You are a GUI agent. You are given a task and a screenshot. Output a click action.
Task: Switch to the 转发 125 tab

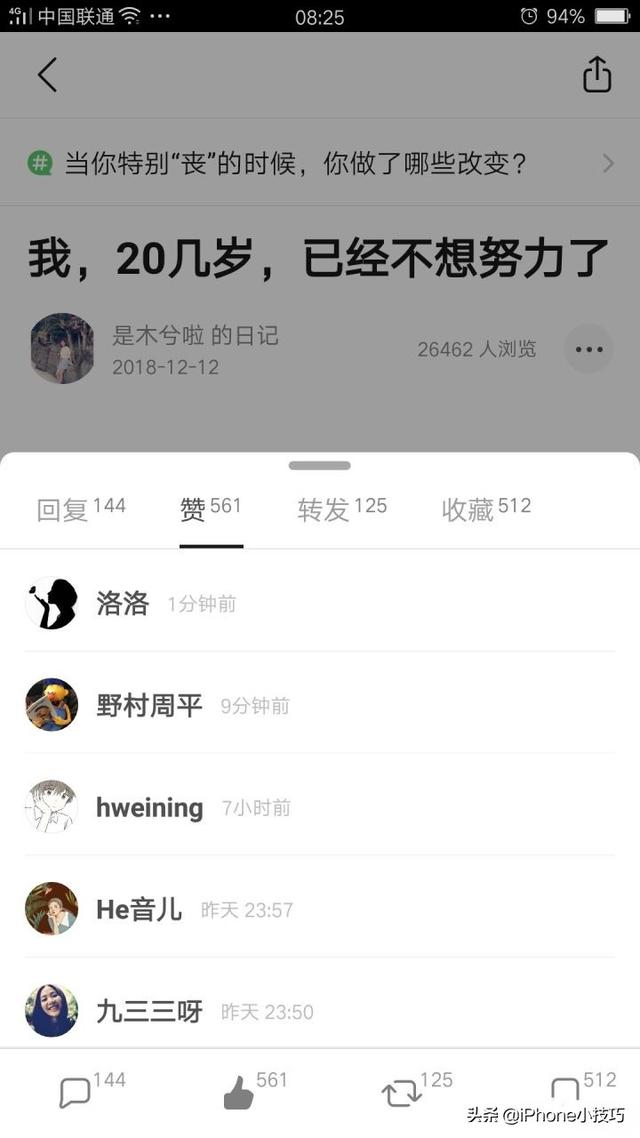pyautogui.click(x=342, y=509)
